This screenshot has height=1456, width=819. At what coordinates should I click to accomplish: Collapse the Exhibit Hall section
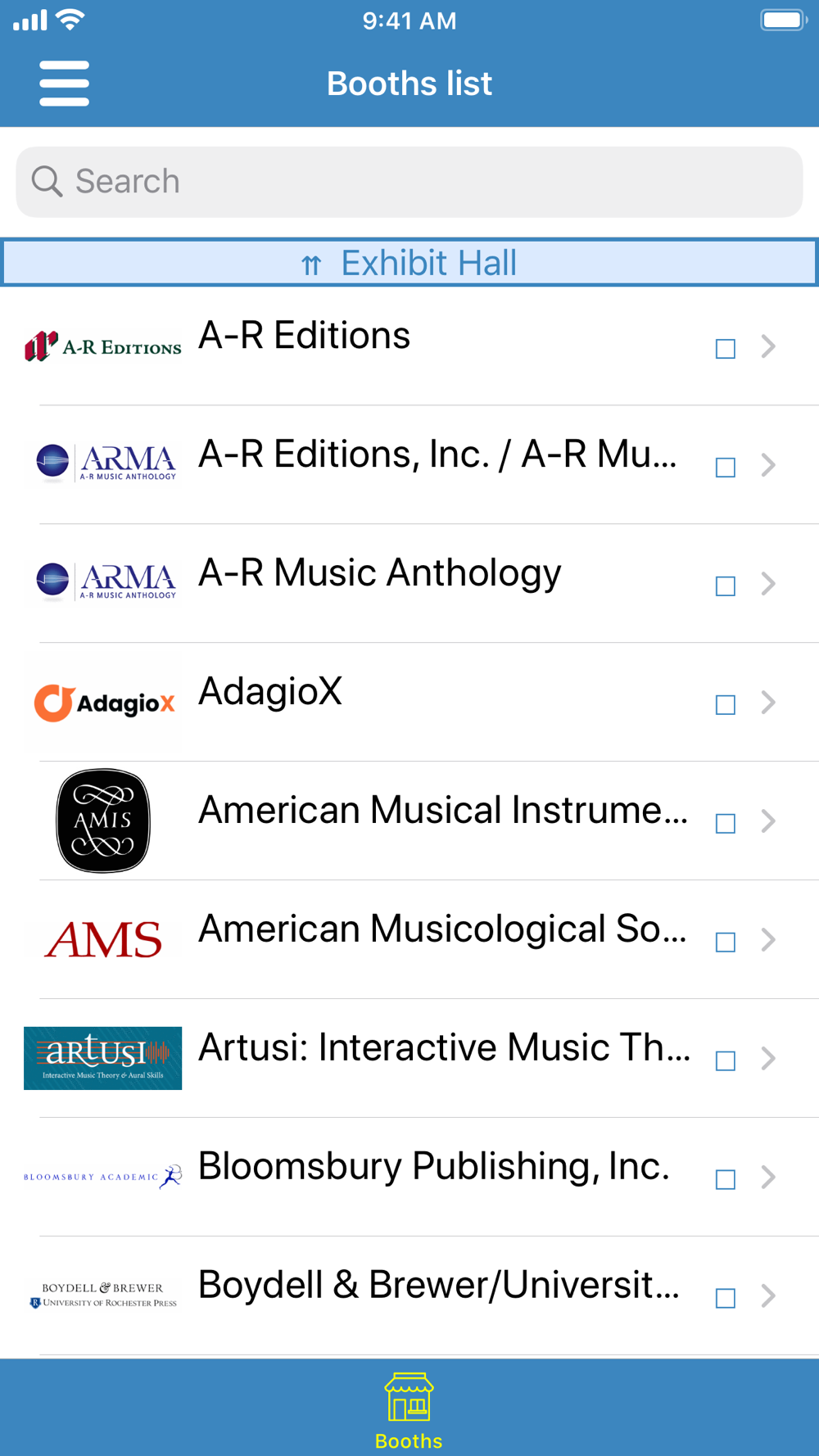pos(409,263)
